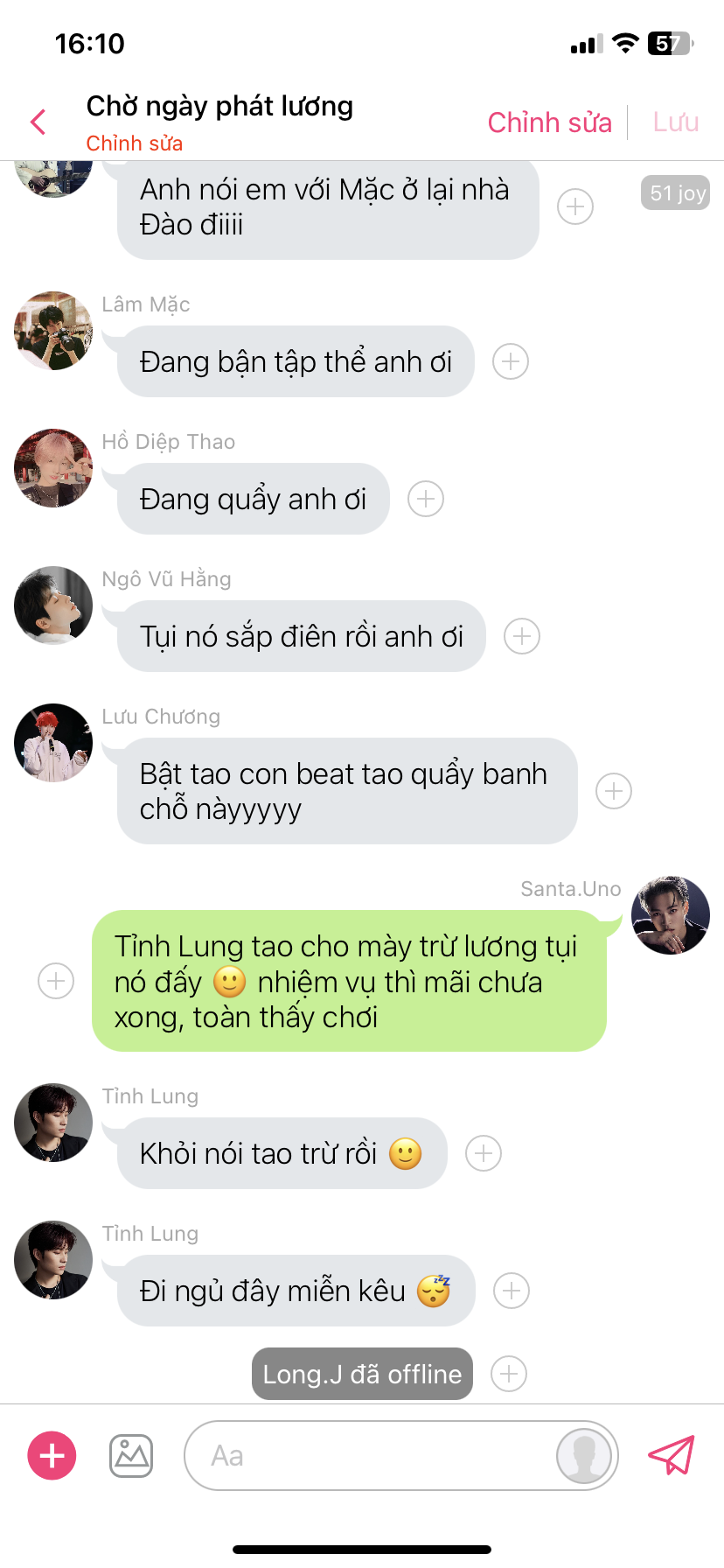The height and width of the screenshot is (1568, 724).
Task: Open Santa.Uno's profile picture
Action: 671,915
